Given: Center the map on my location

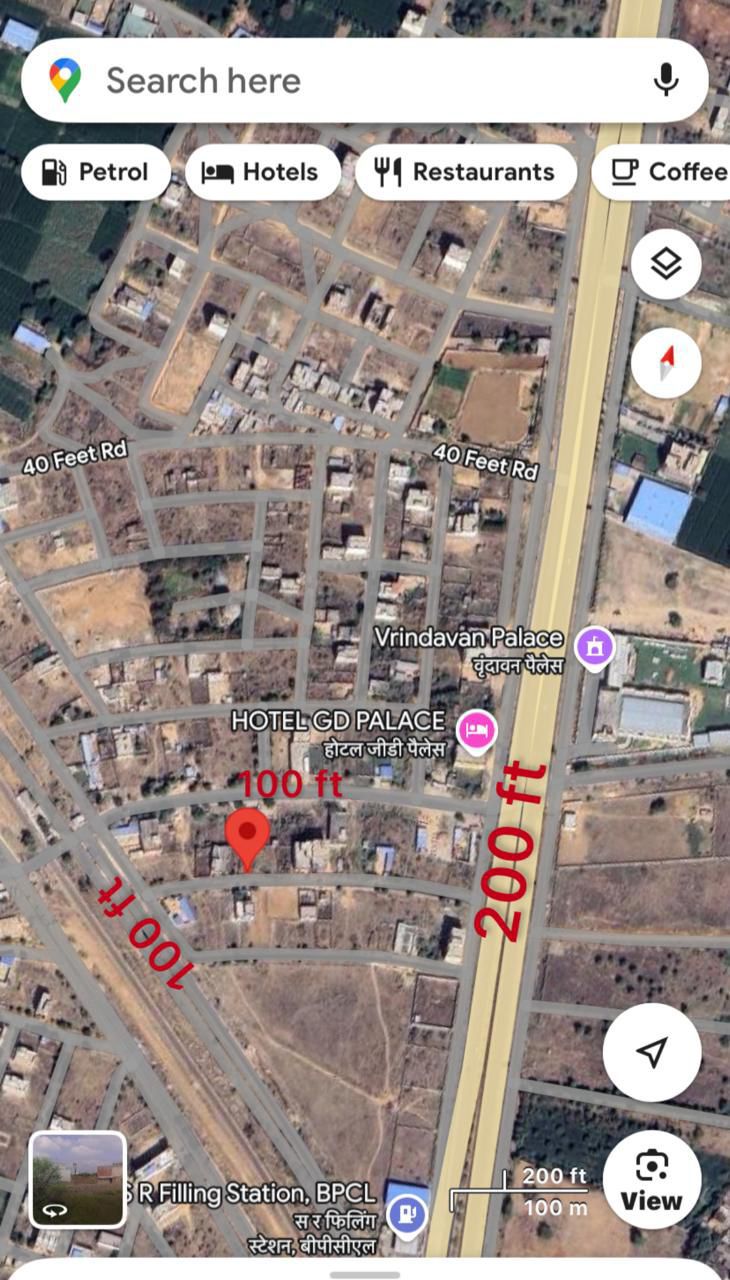Looking at the screenshot, I should pyautogui.click(x=652, y=1052).
